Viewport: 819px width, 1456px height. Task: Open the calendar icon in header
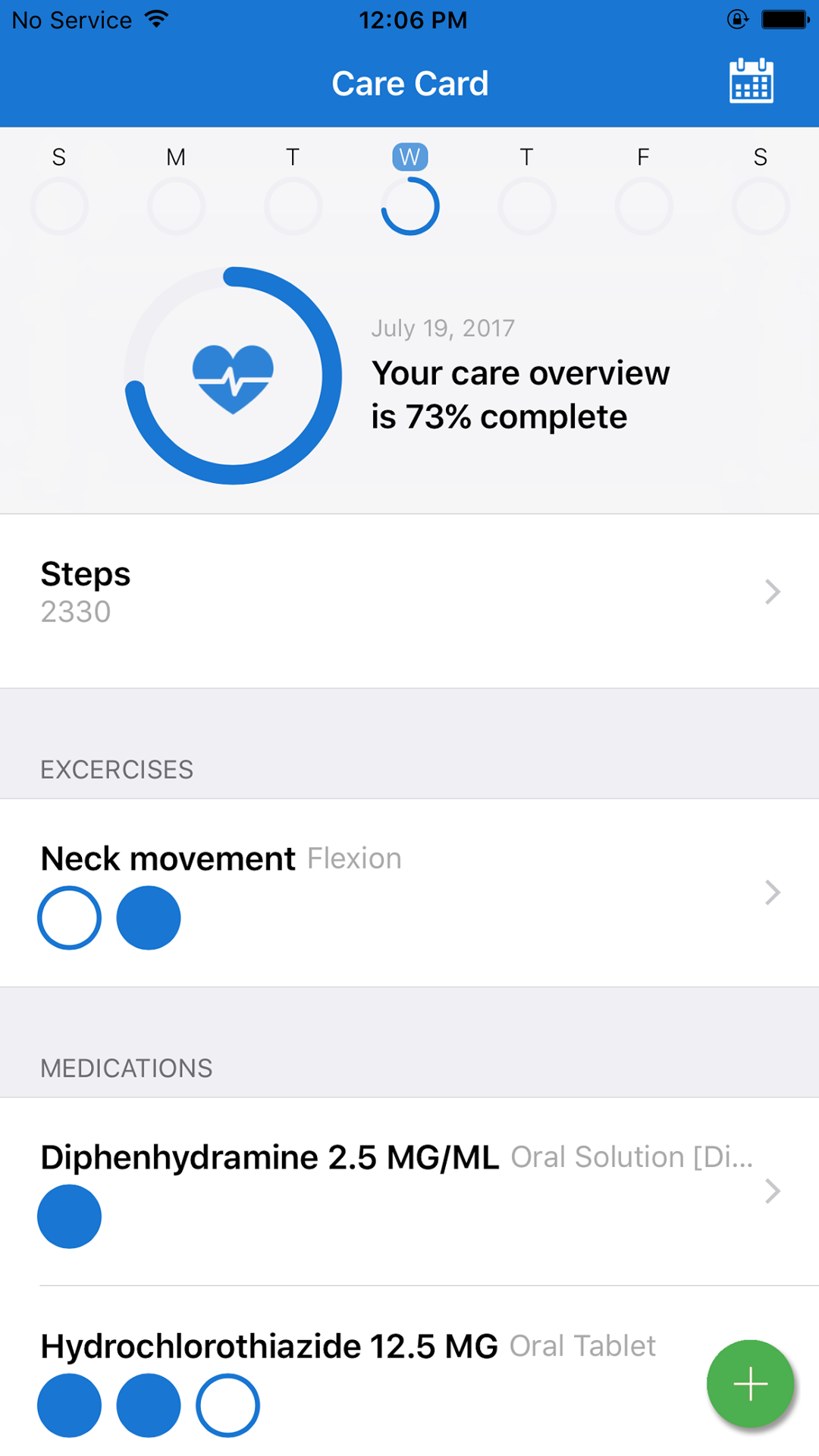coord(751,80)
